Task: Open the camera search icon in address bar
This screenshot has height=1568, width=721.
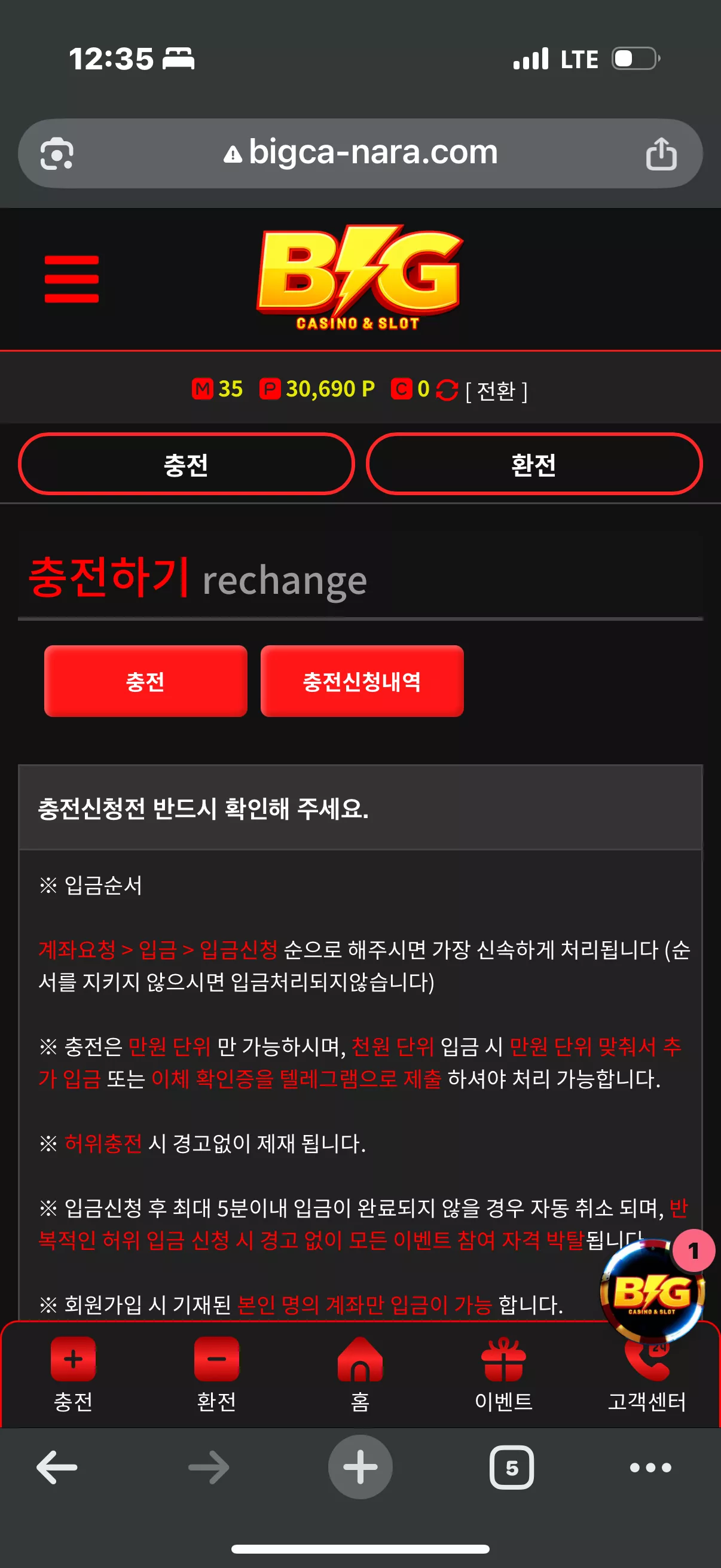Action: (x=57, y=153)
